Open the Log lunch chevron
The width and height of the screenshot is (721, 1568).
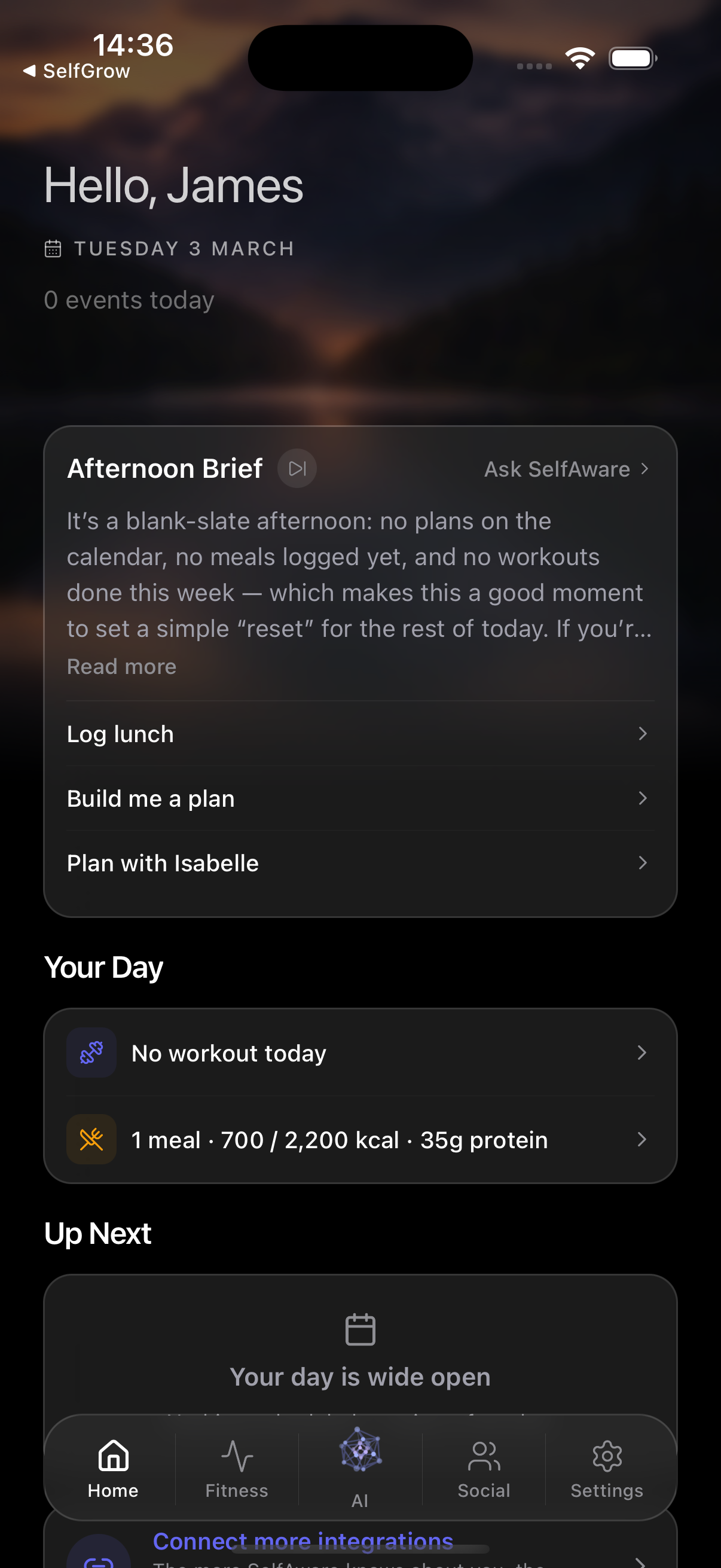coord(644,734)
